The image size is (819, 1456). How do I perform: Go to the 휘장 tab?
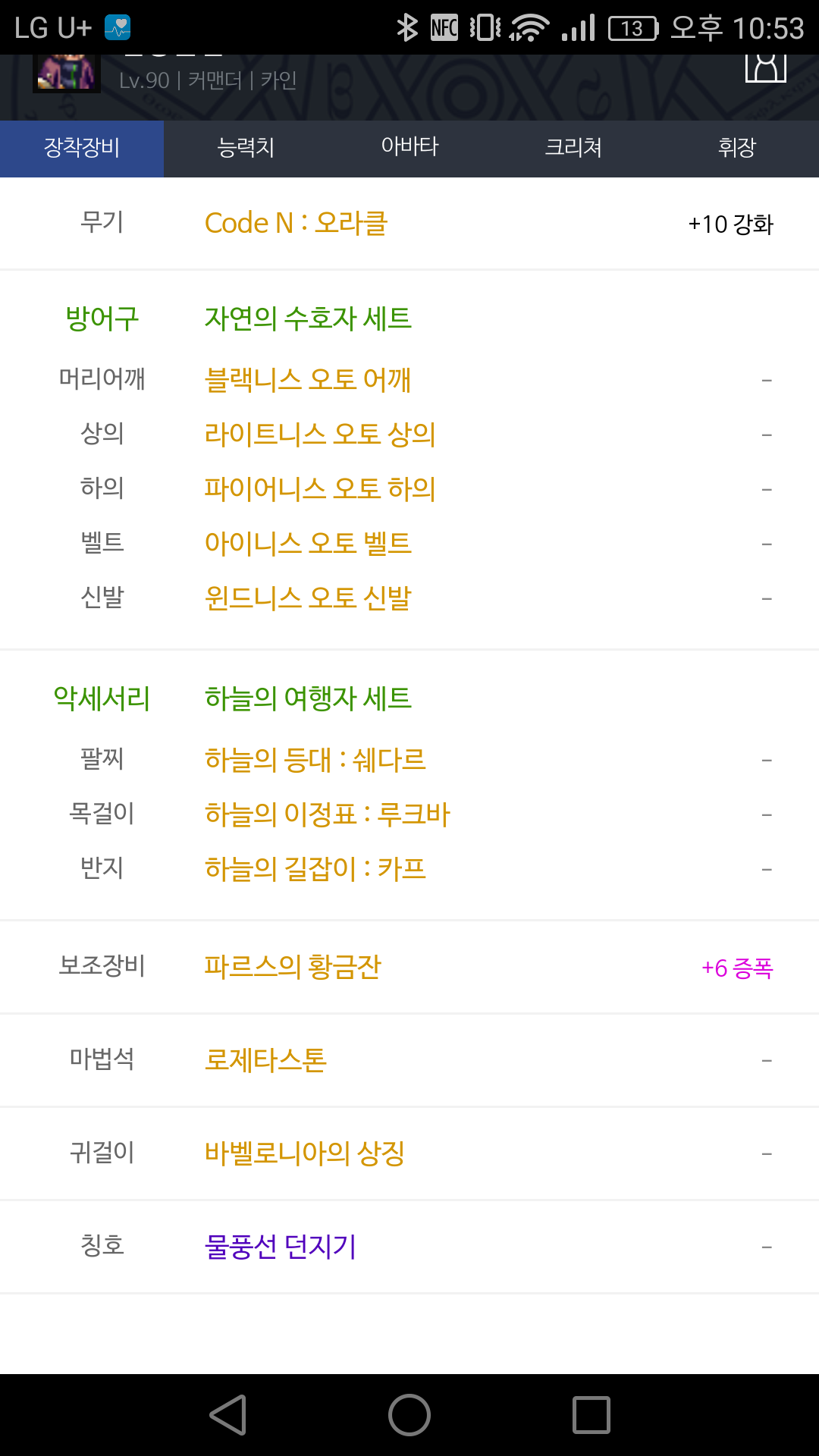[737, 148]
